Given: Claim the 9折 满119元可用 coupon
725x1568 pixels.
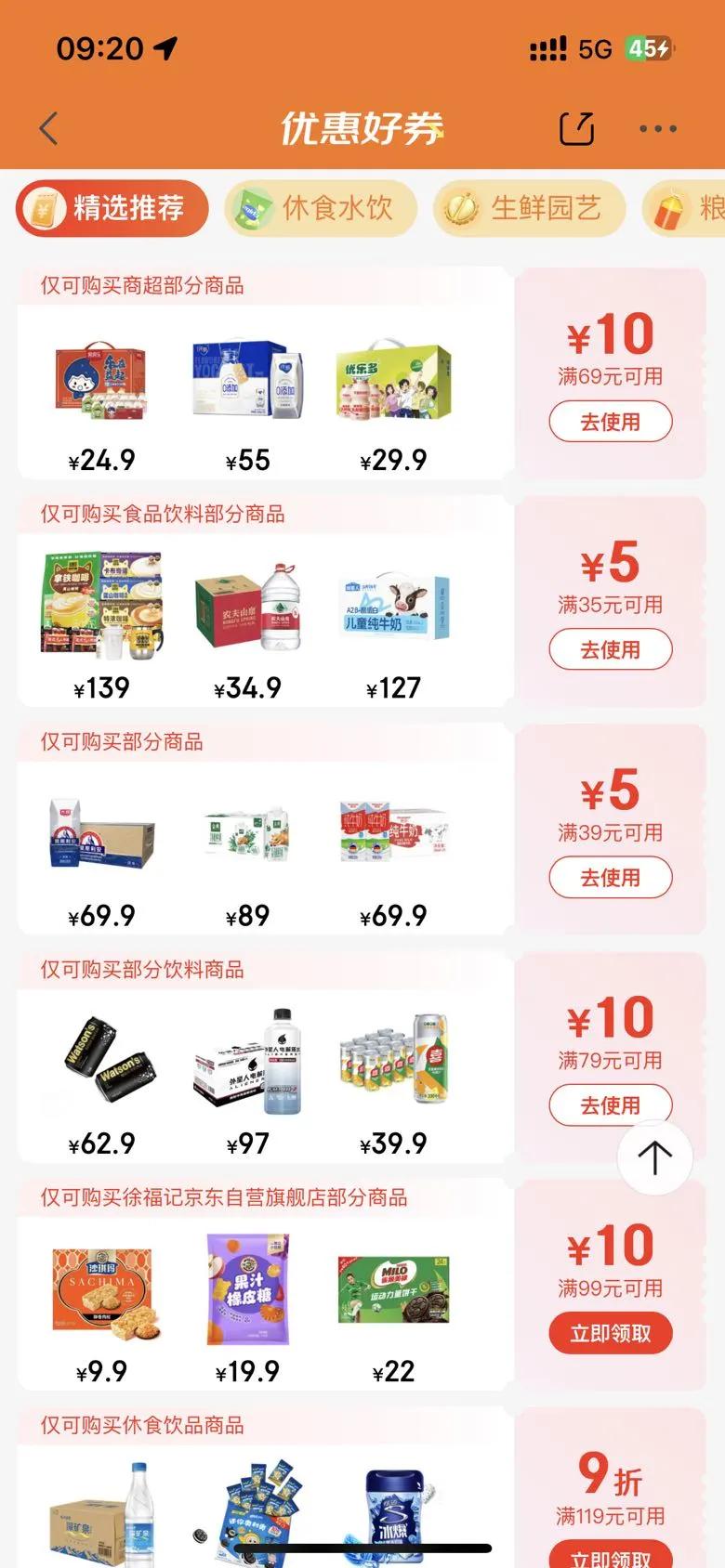Looking at the screenshot, I should [611, 1554].
